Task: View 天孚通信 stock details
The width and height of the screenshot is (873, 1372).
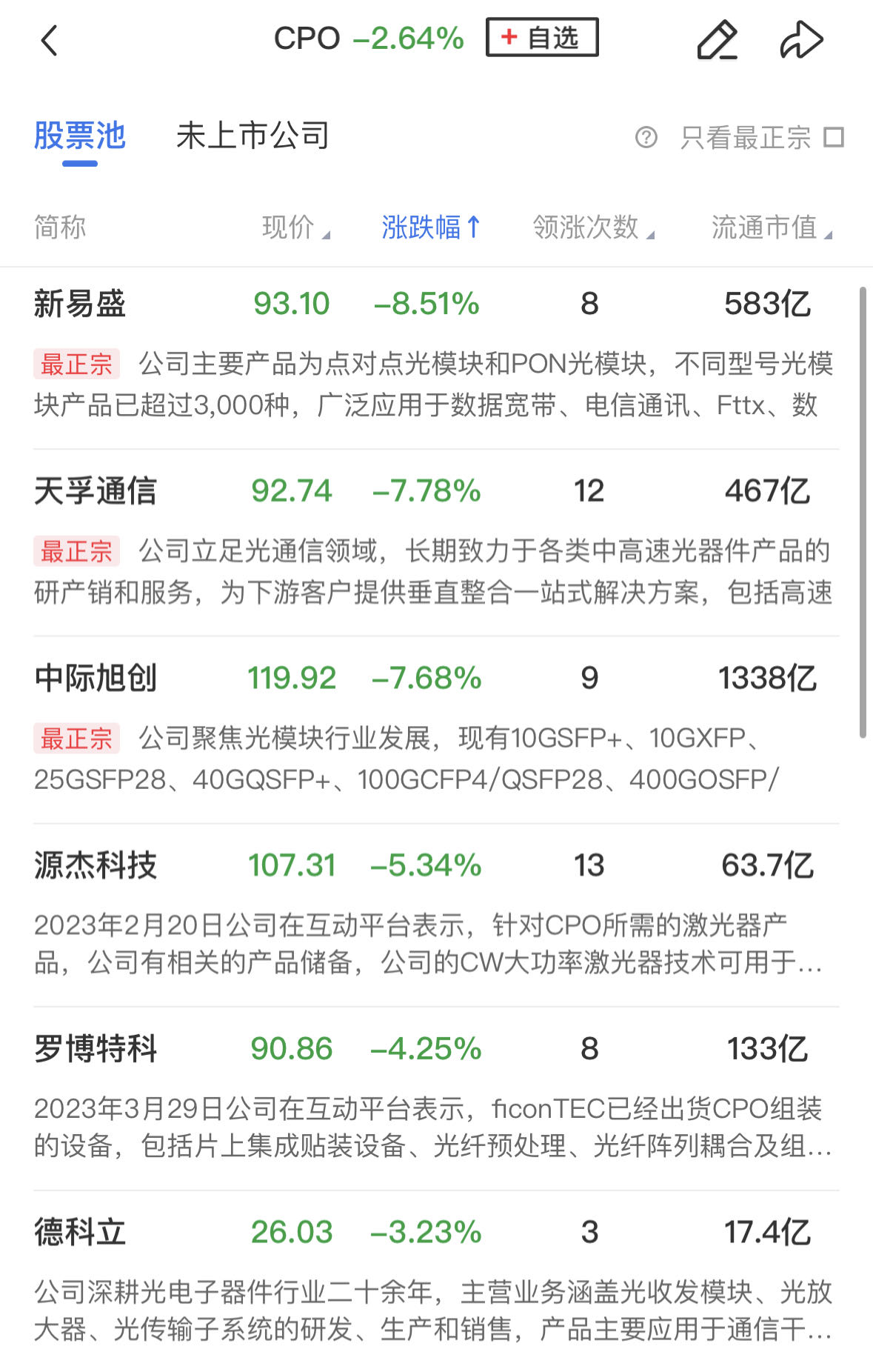Action: point(95,491)
